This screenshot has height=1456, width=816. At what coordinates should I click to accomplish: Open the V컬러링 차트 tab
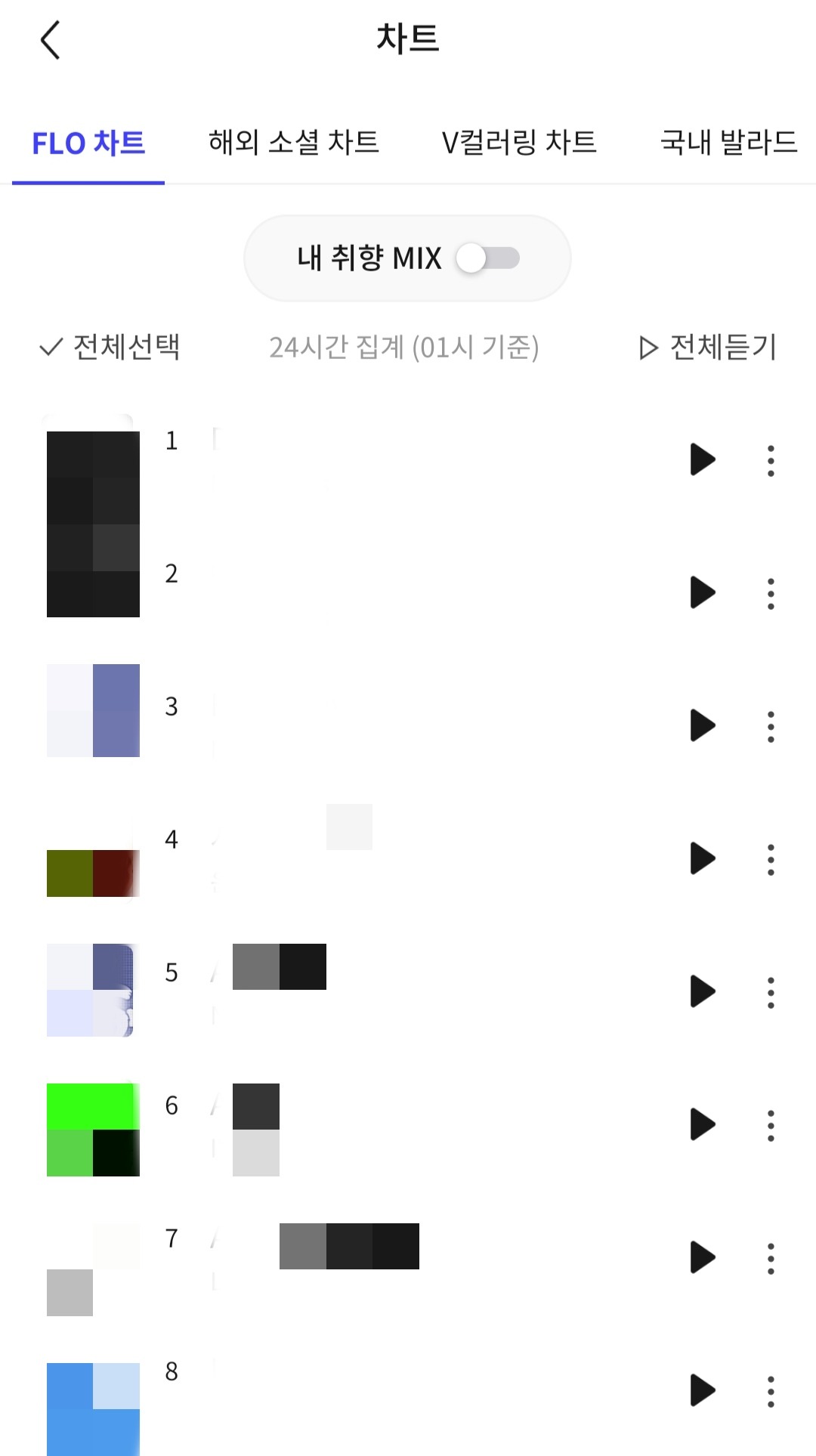519,142
